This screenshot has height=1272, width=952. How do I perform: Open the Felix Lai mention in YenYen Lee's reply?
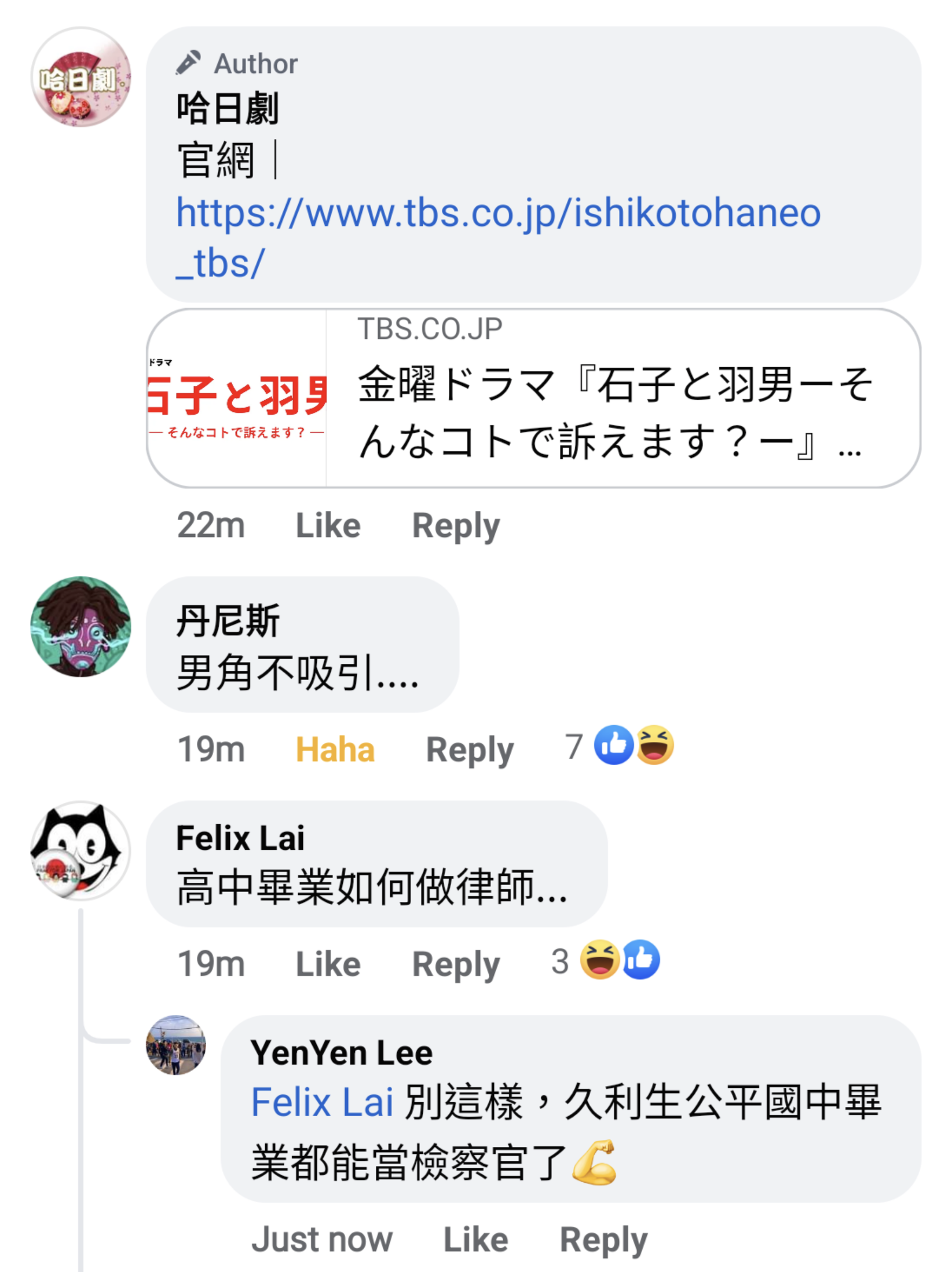322,1102
